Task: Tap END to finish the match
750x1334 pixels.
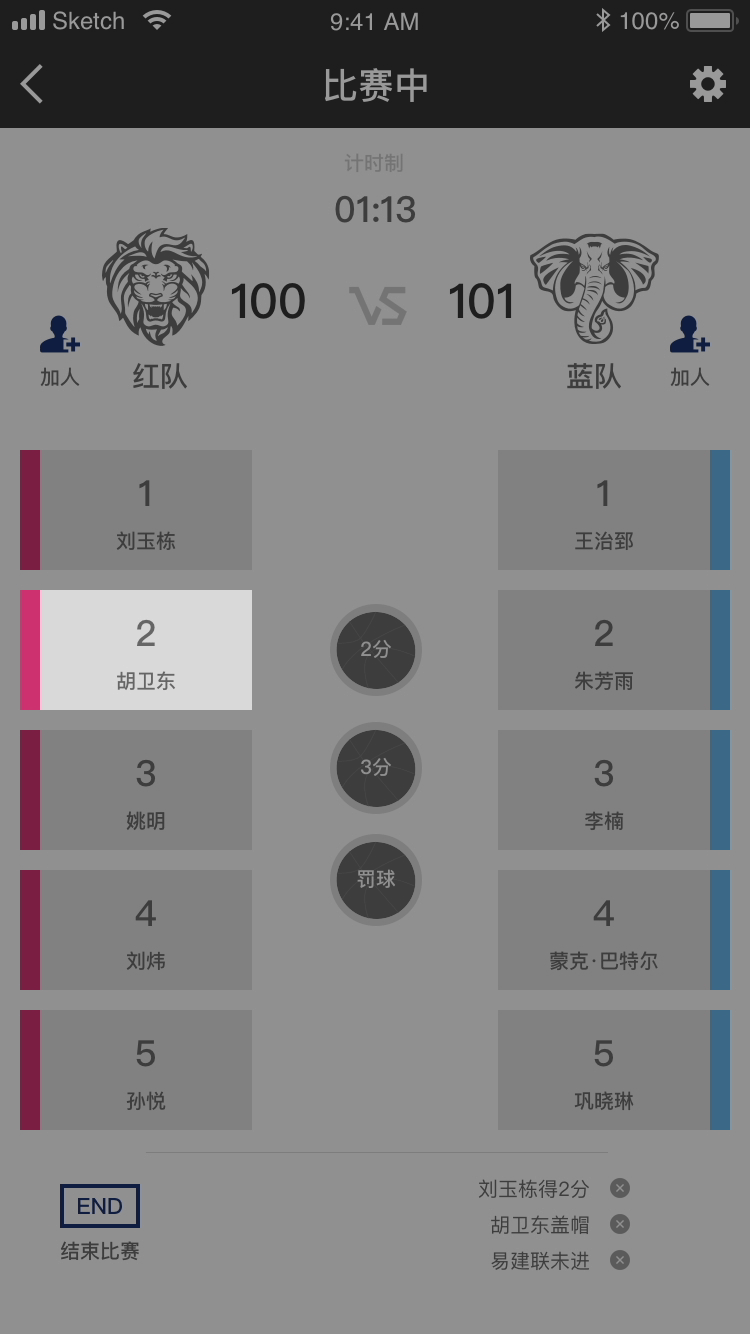Action: pos(100,1206)
